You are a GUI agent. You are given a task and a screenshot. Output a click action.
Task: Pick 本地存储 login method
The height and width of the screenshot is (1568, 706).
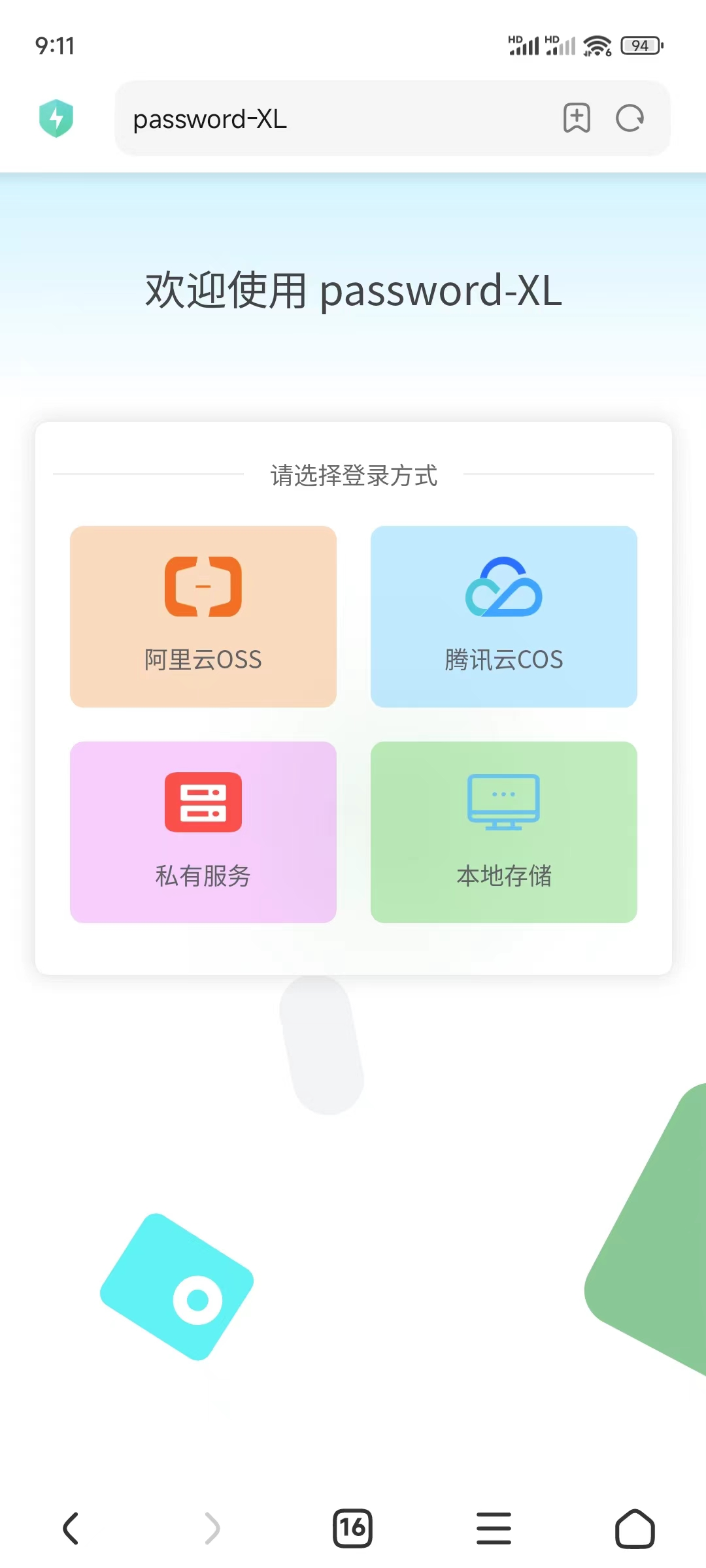(504, 832)
